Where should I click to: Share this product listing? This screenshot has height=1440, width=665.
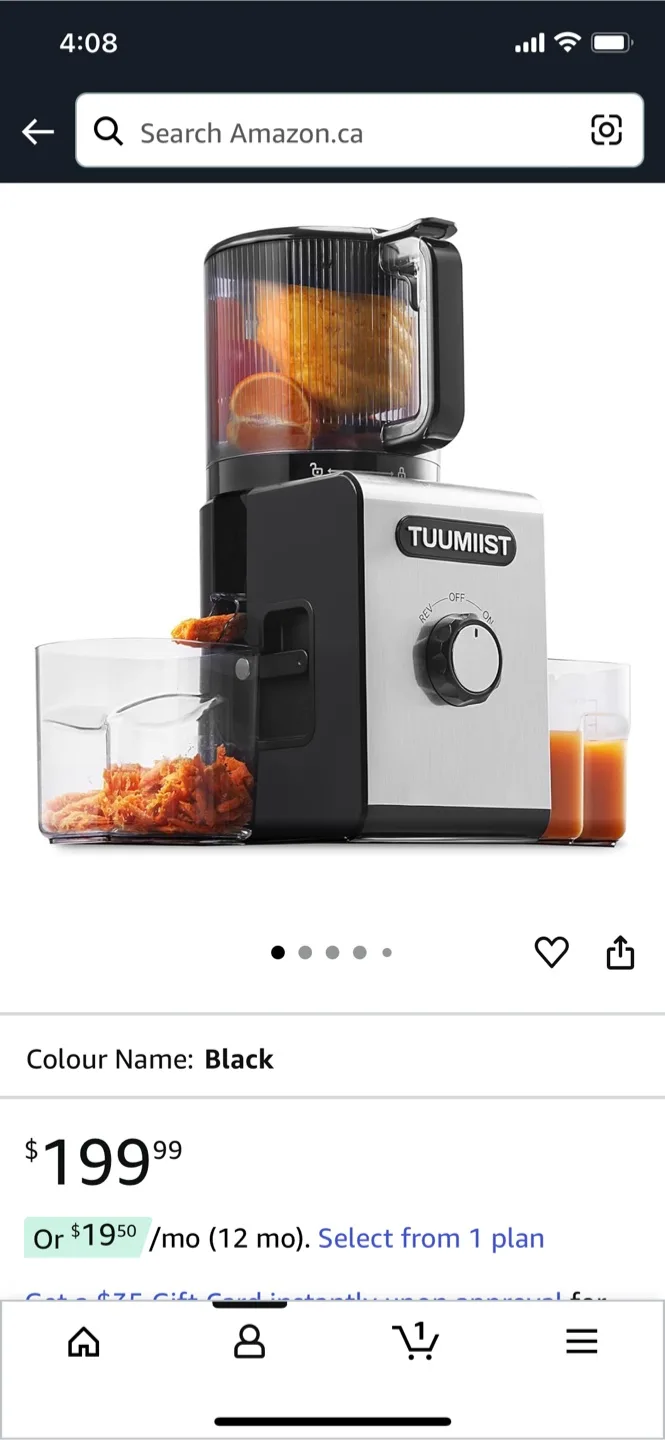[620, 952]
